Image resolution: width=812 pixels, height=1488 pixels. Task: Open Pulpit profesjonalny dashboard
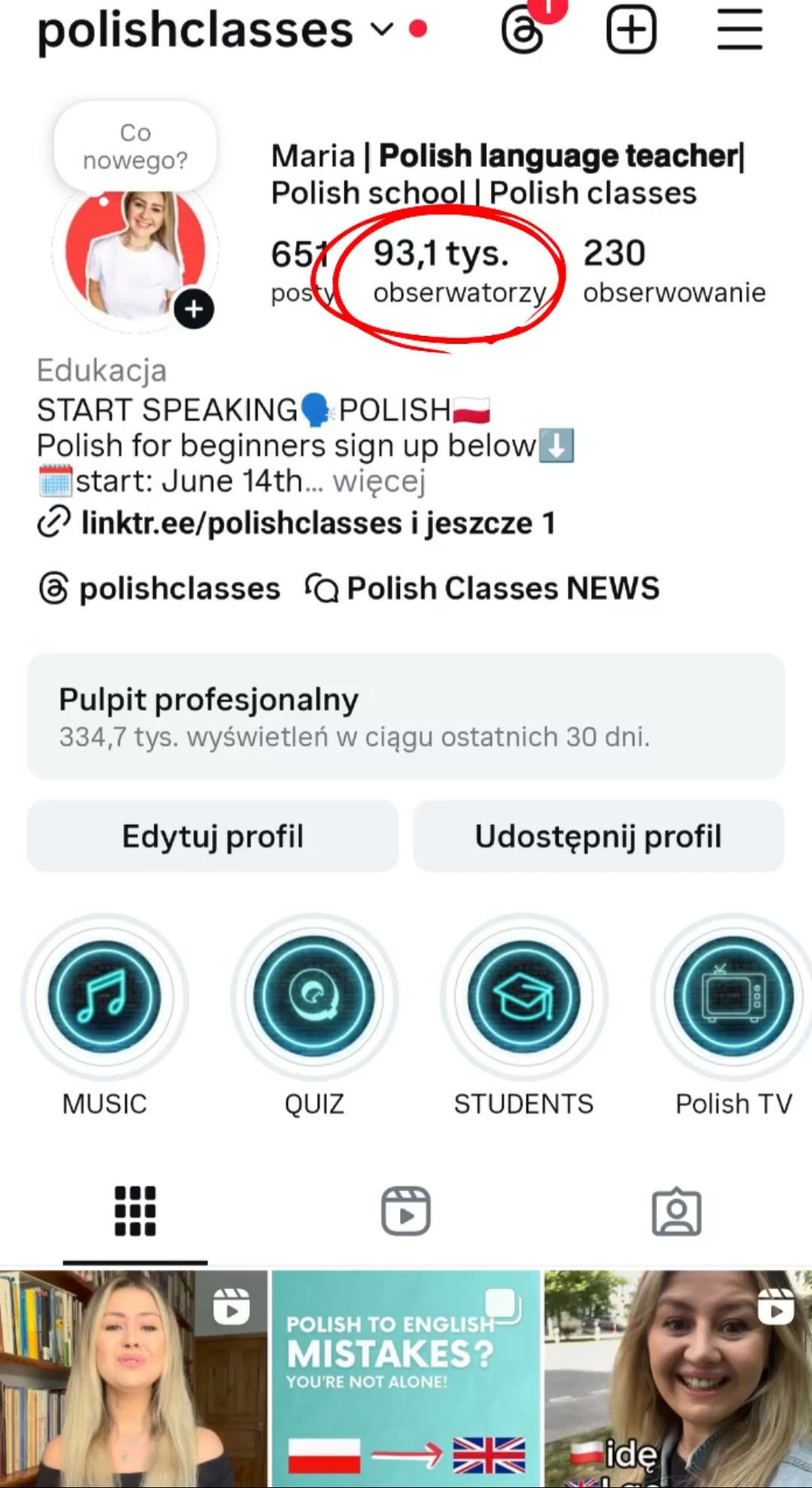[406, 717]
